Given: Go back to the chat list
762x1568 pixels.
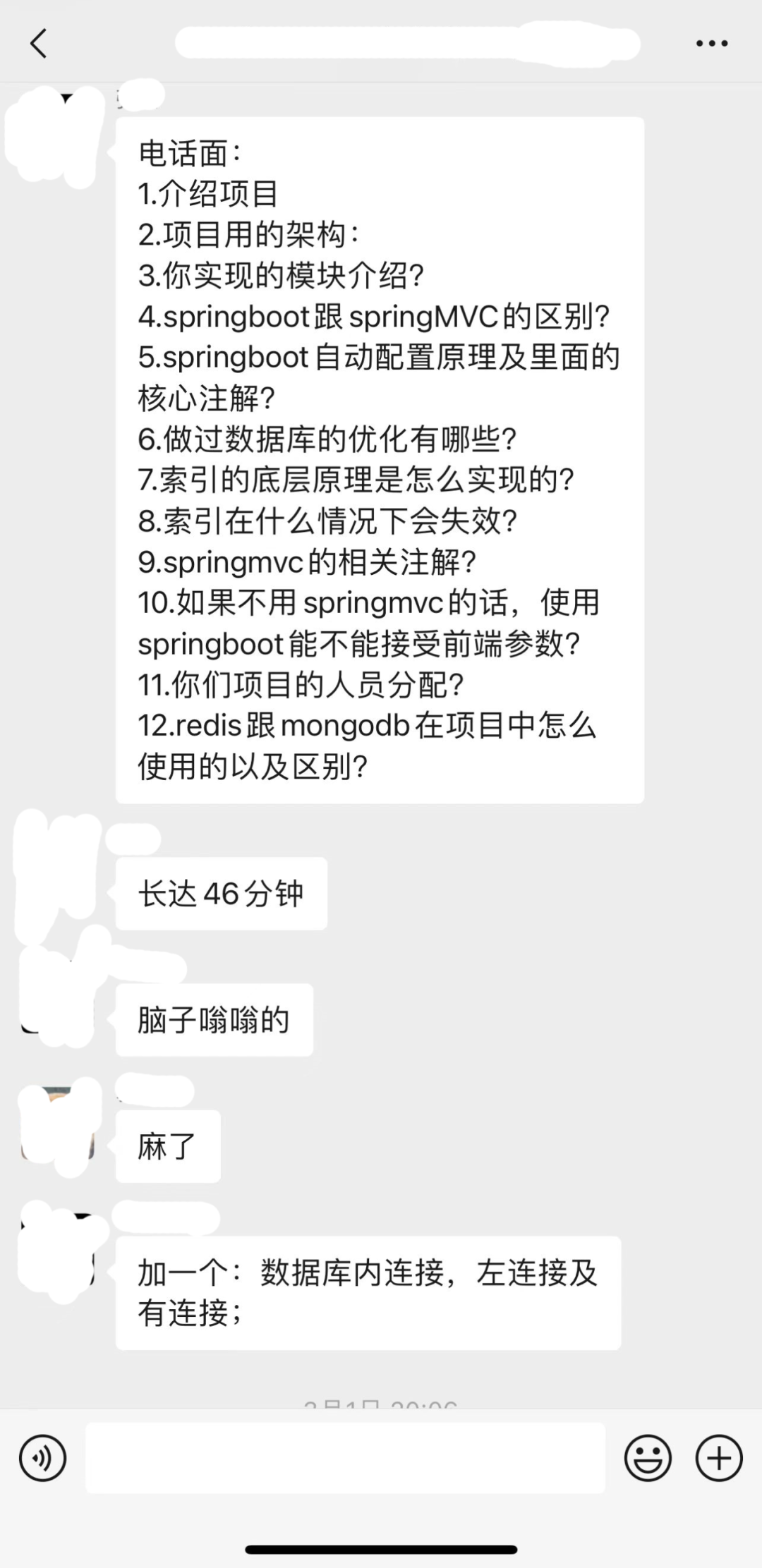Looking at the screenshot, I should click(x=39, y=44).
